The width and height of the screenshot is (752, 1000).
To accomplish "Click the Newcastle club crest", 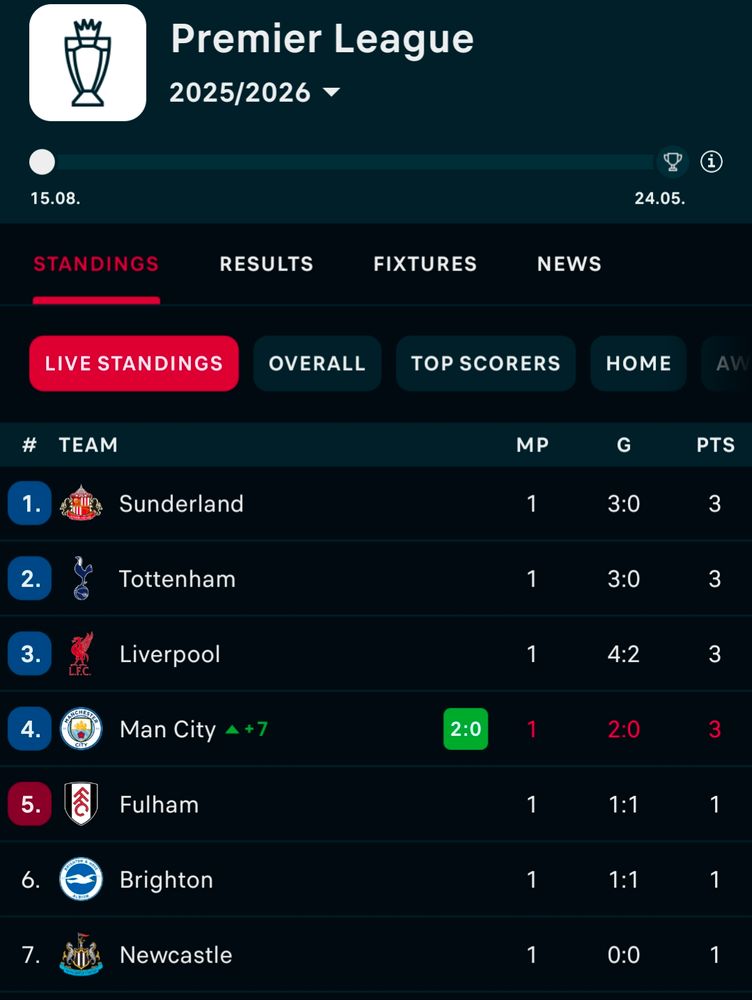I will (80, 954).
